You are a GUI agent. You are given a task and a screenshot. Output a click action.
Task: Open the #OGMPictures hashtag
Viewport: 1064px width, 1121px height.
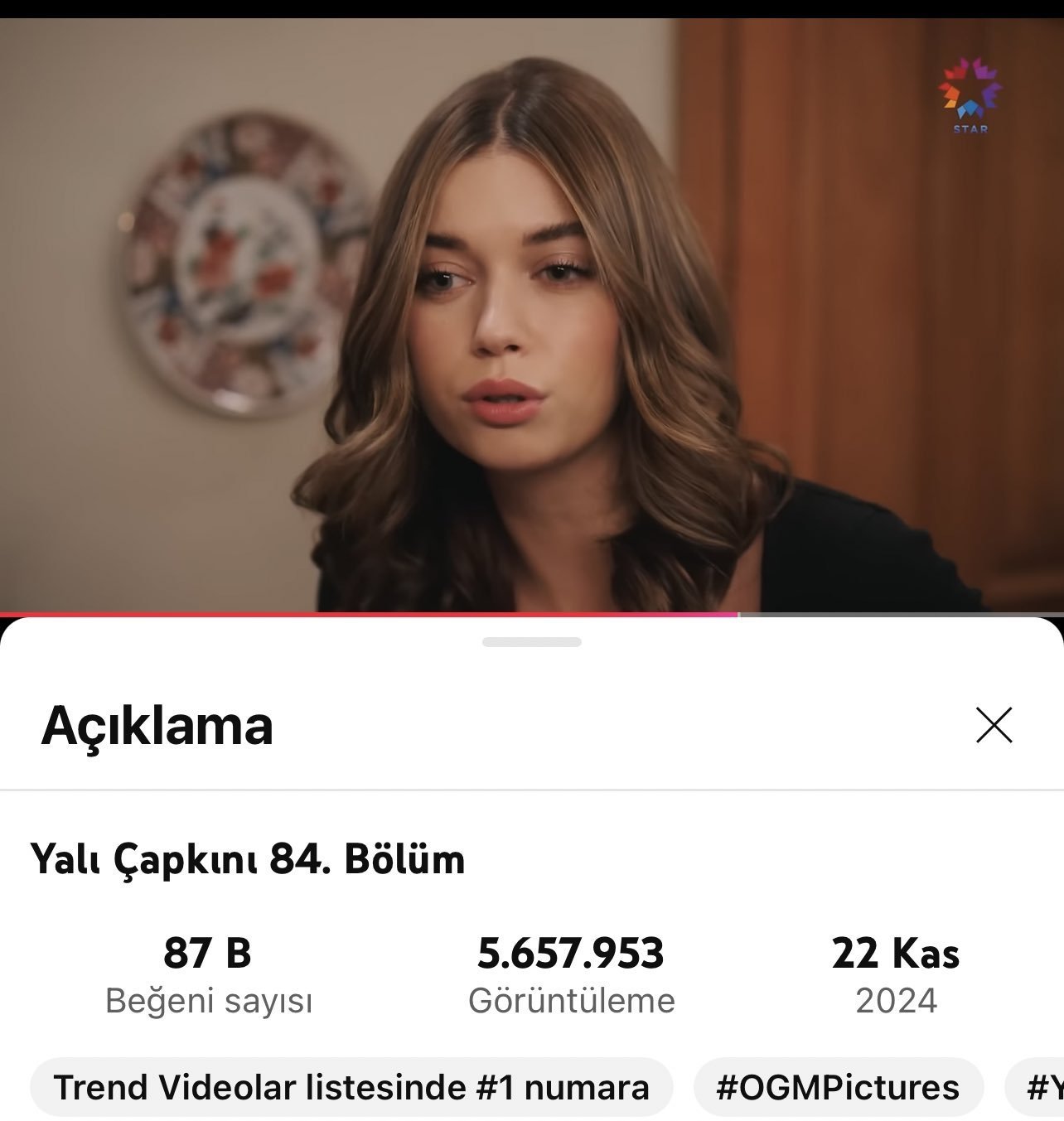pos(838,1087)
